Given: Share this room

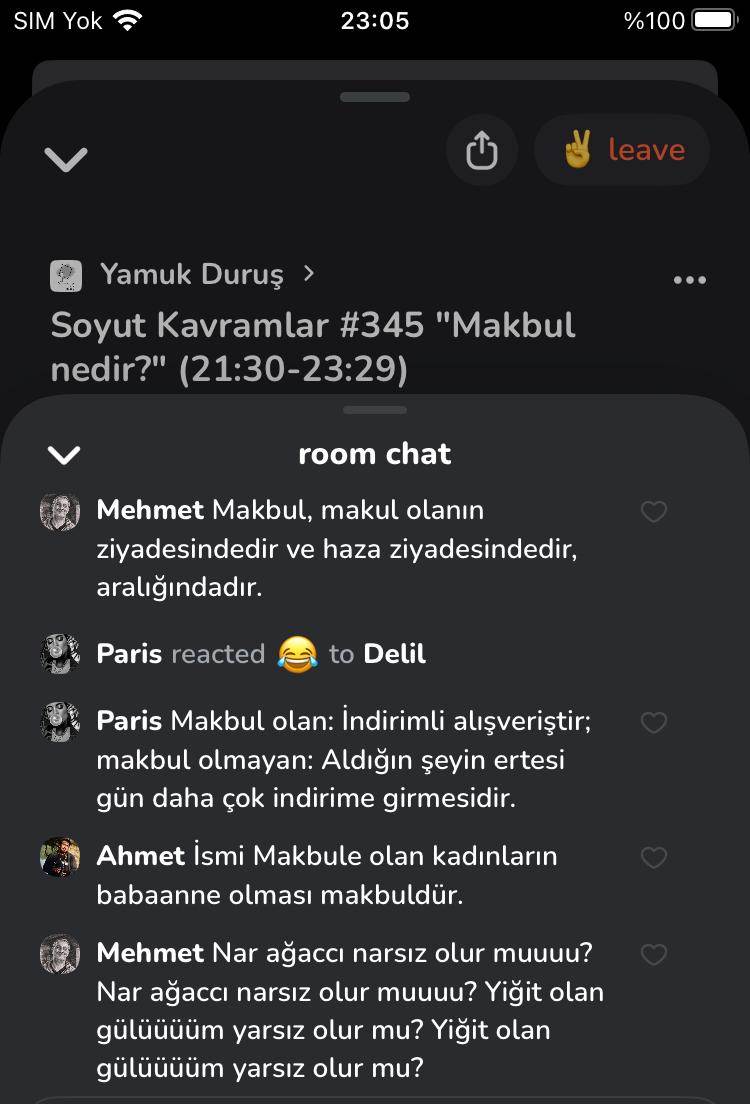Looking at the screenshot, I should coord(482,151).
